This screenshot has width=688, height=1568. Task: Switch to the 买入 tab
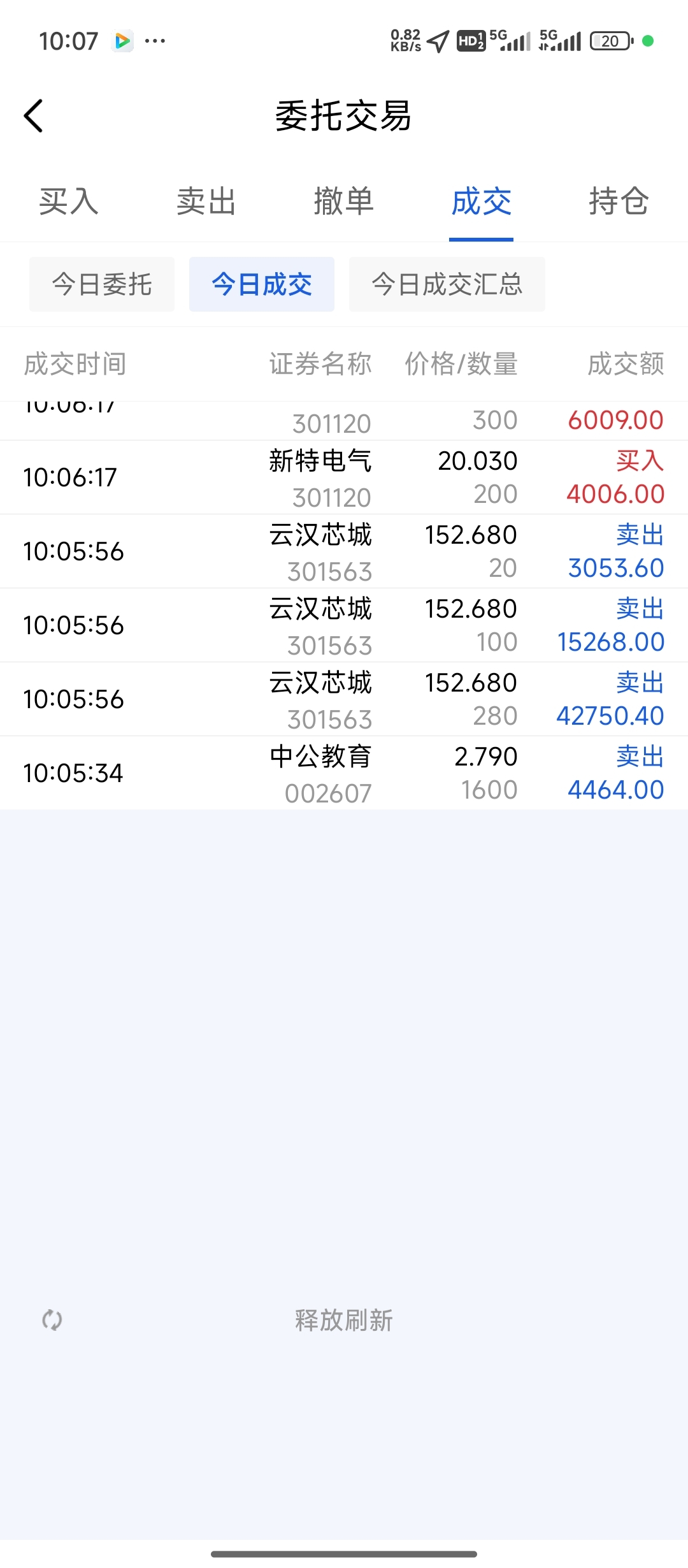69,201
